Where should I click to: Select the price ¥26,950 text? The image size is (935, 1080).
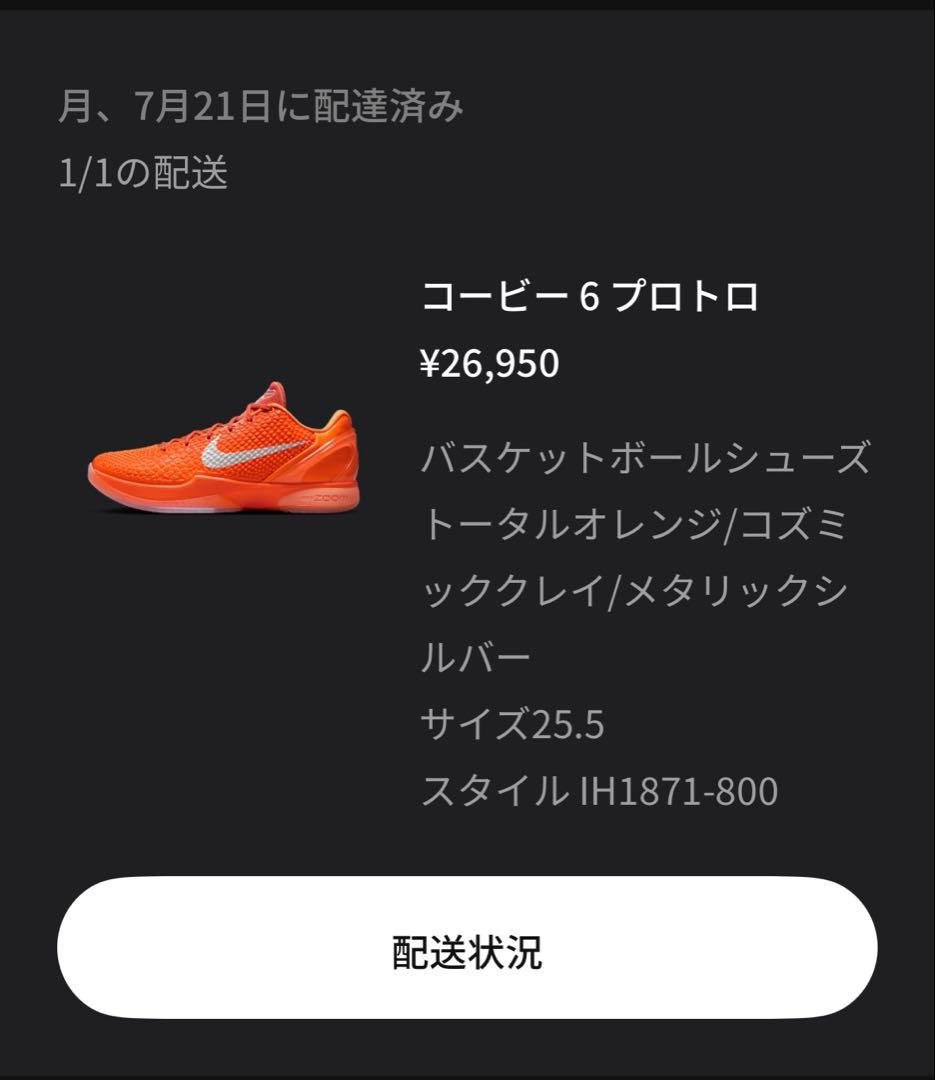coord(492,362)
